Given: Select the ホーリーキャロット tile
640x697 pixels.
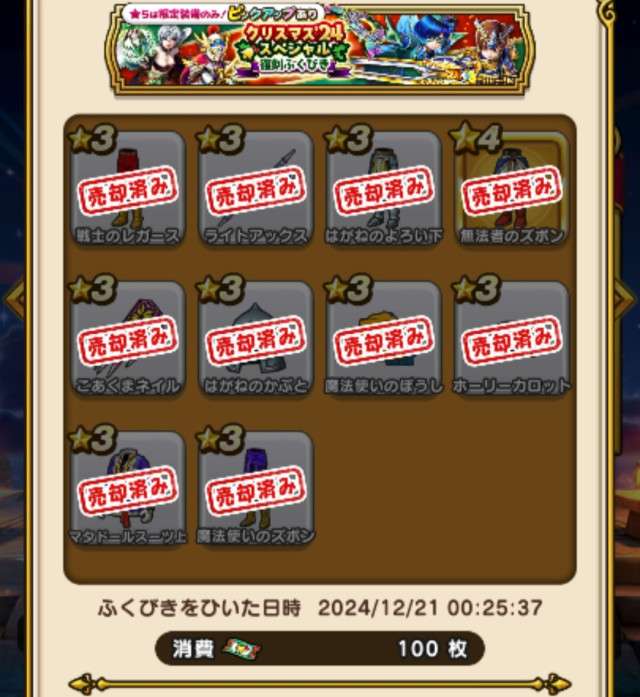Looking at the screenshot, I should [x=511, y=340].
